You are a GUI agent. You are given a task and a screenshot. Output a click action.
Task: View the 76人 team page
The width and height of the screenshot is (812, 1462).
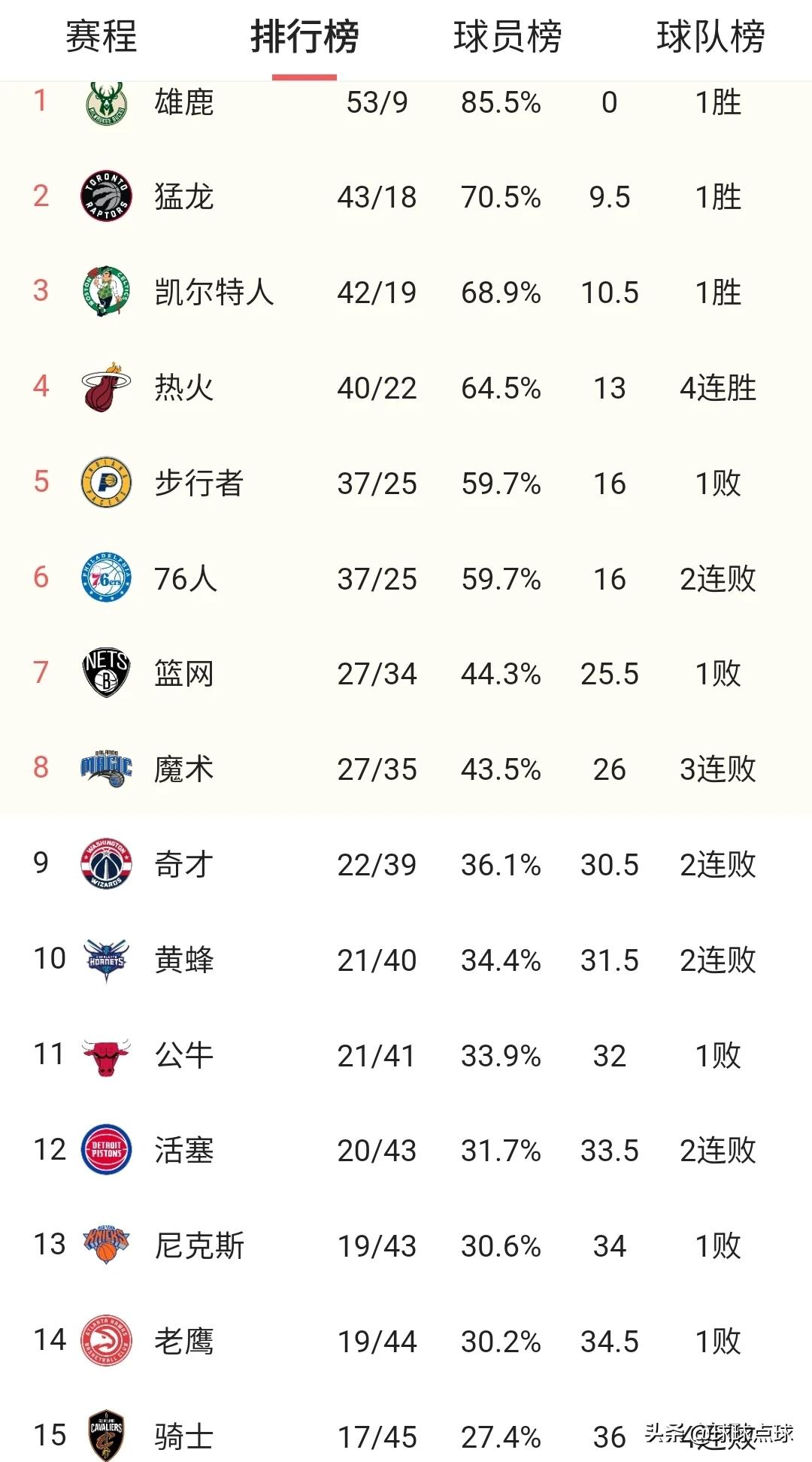[406, 579]
